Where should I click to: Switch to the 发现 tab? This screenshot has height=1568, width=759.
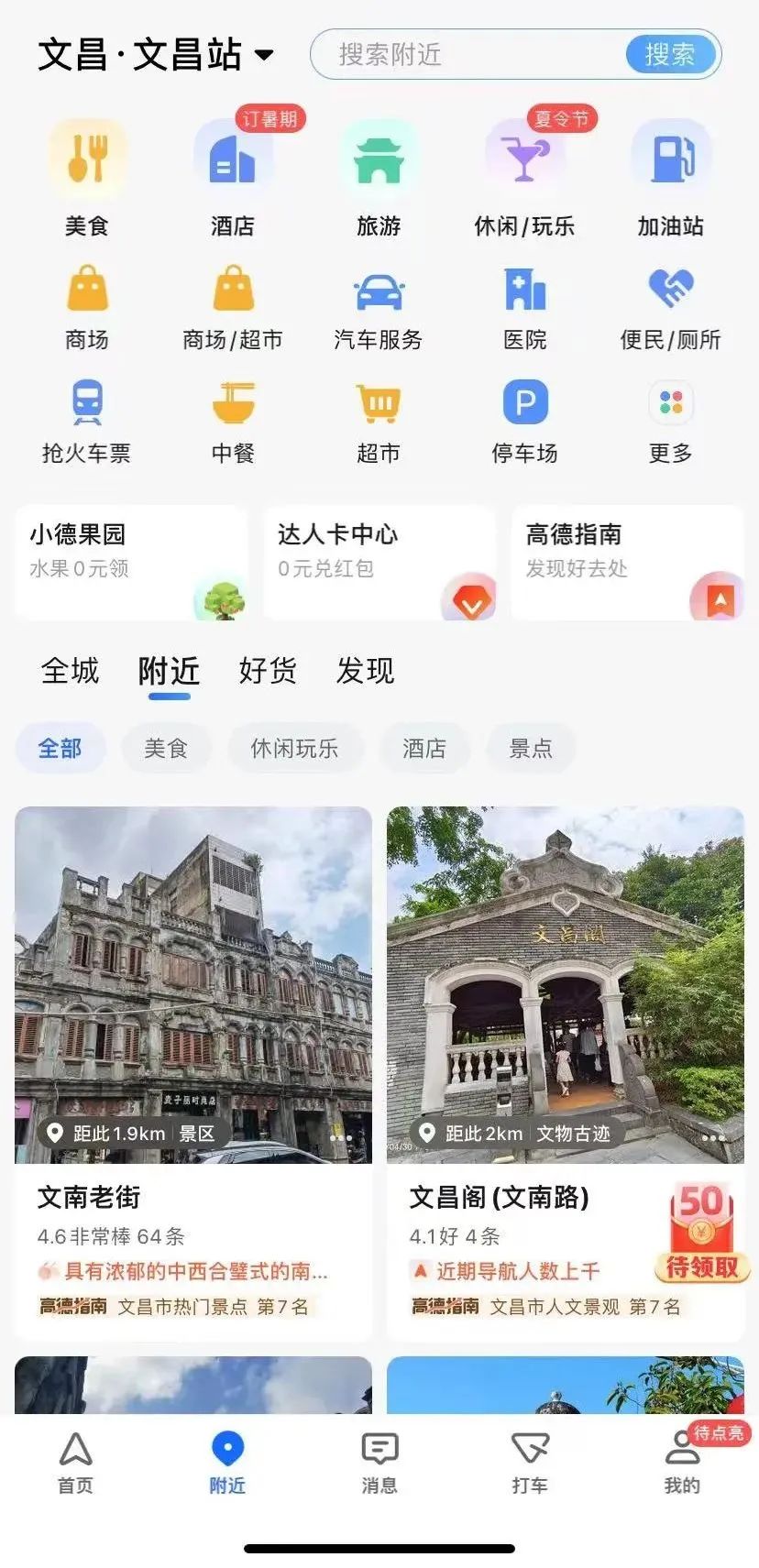point(365,671)
